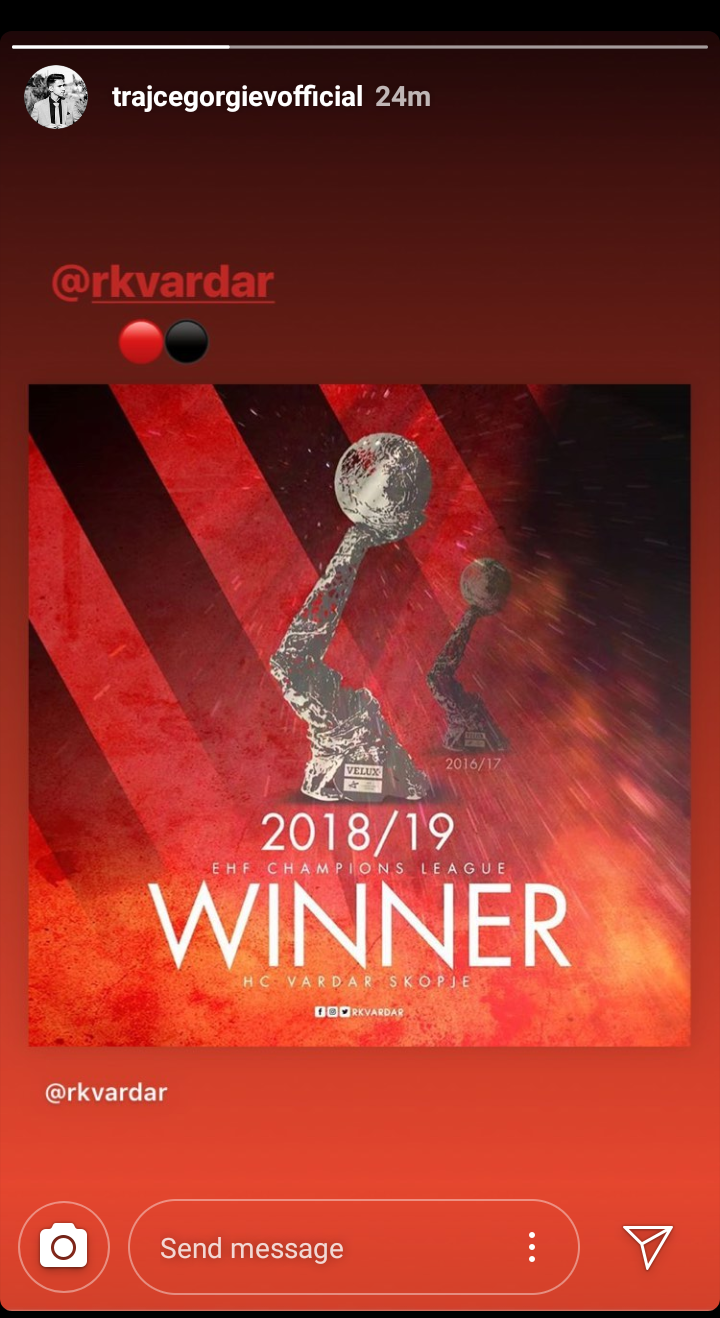Open the shared rkvardar winner post
Image resolution: width=720 pixels, height=1318 pixels.
[359, 715]
